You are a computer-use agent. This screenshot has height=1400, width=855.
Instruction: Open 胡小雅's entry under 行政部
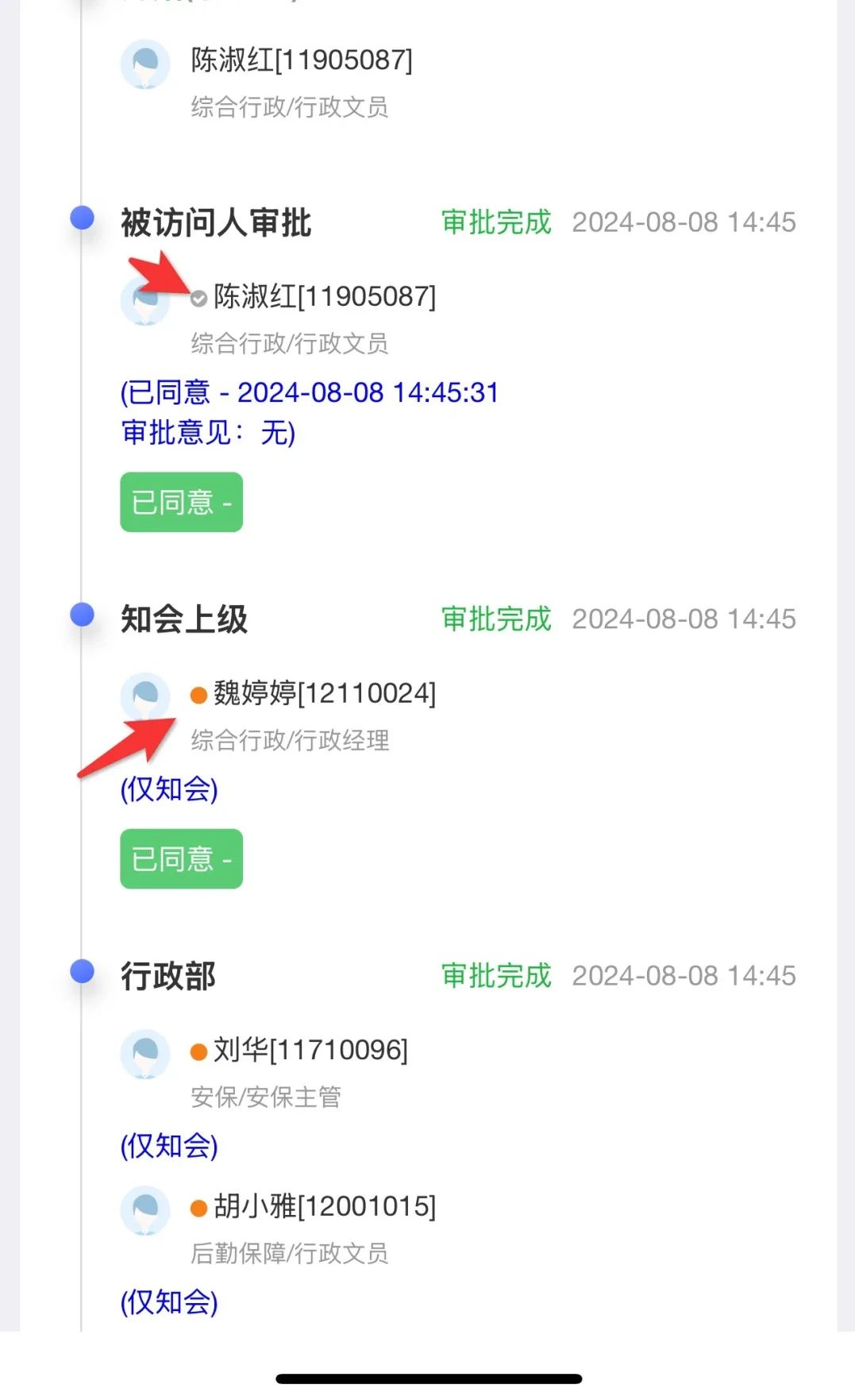(325, 1206)
